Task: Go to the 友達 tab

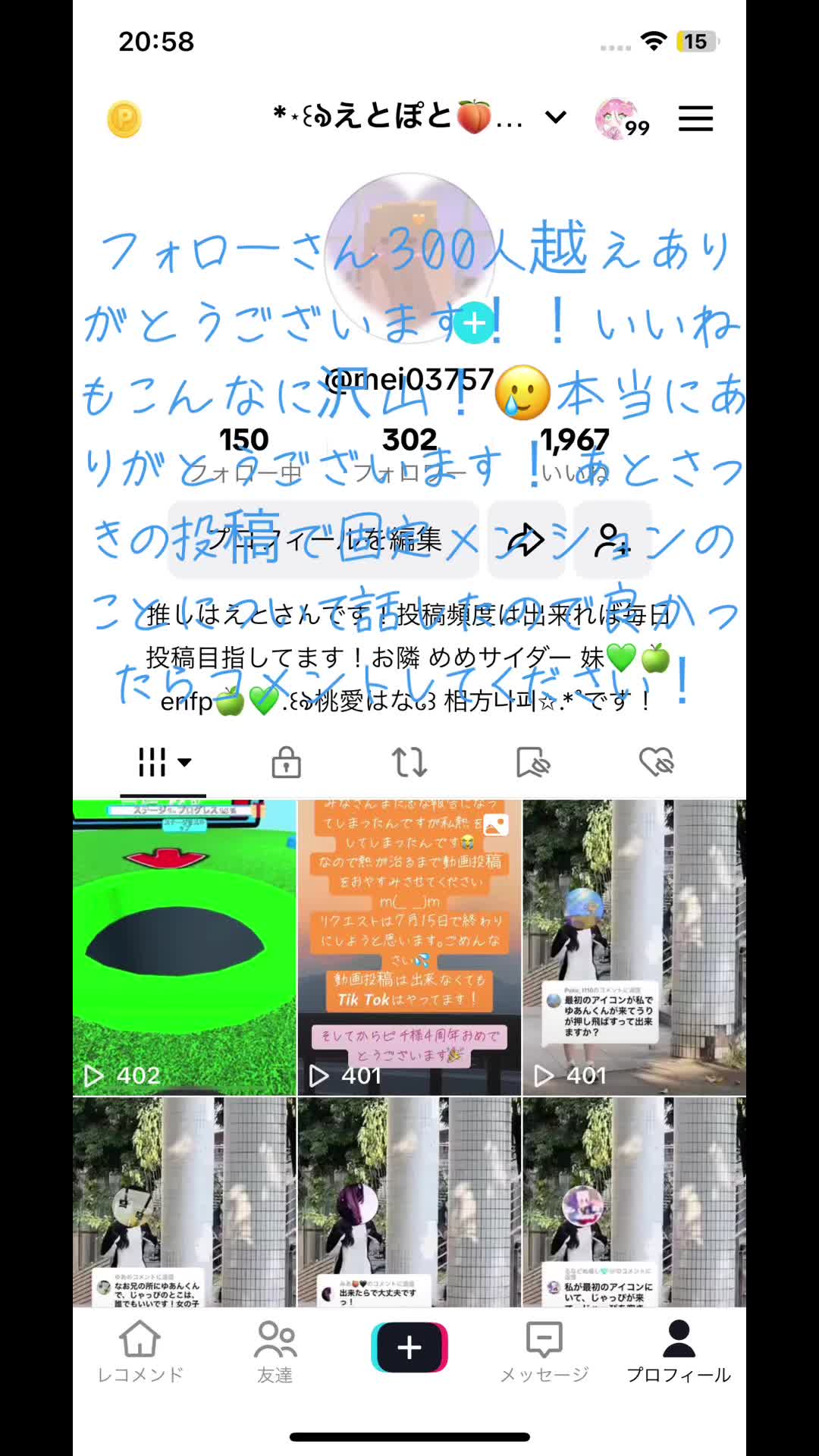Action: coord(275,1351)
